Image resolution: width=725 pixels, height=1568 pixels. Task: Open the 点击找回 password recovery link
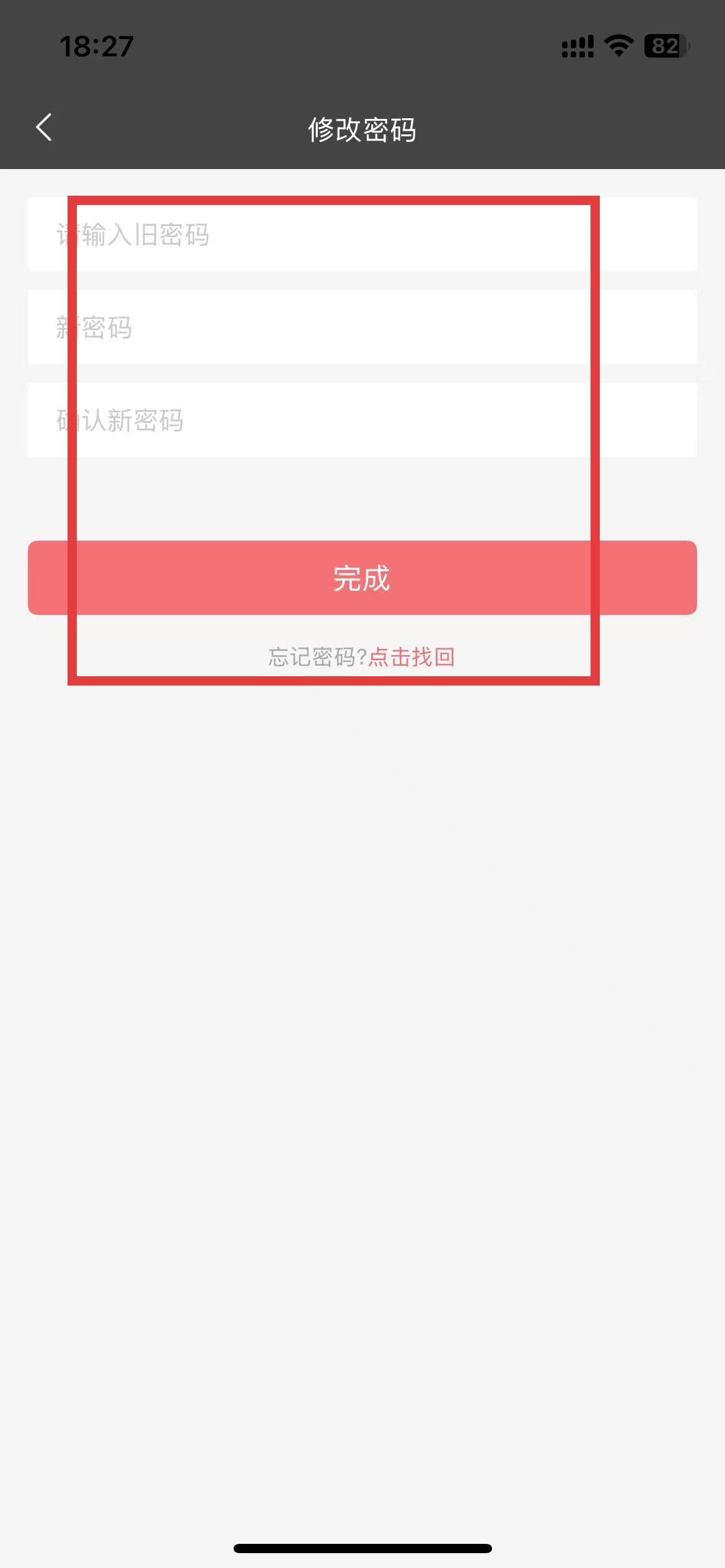click(x=412, y=657)
